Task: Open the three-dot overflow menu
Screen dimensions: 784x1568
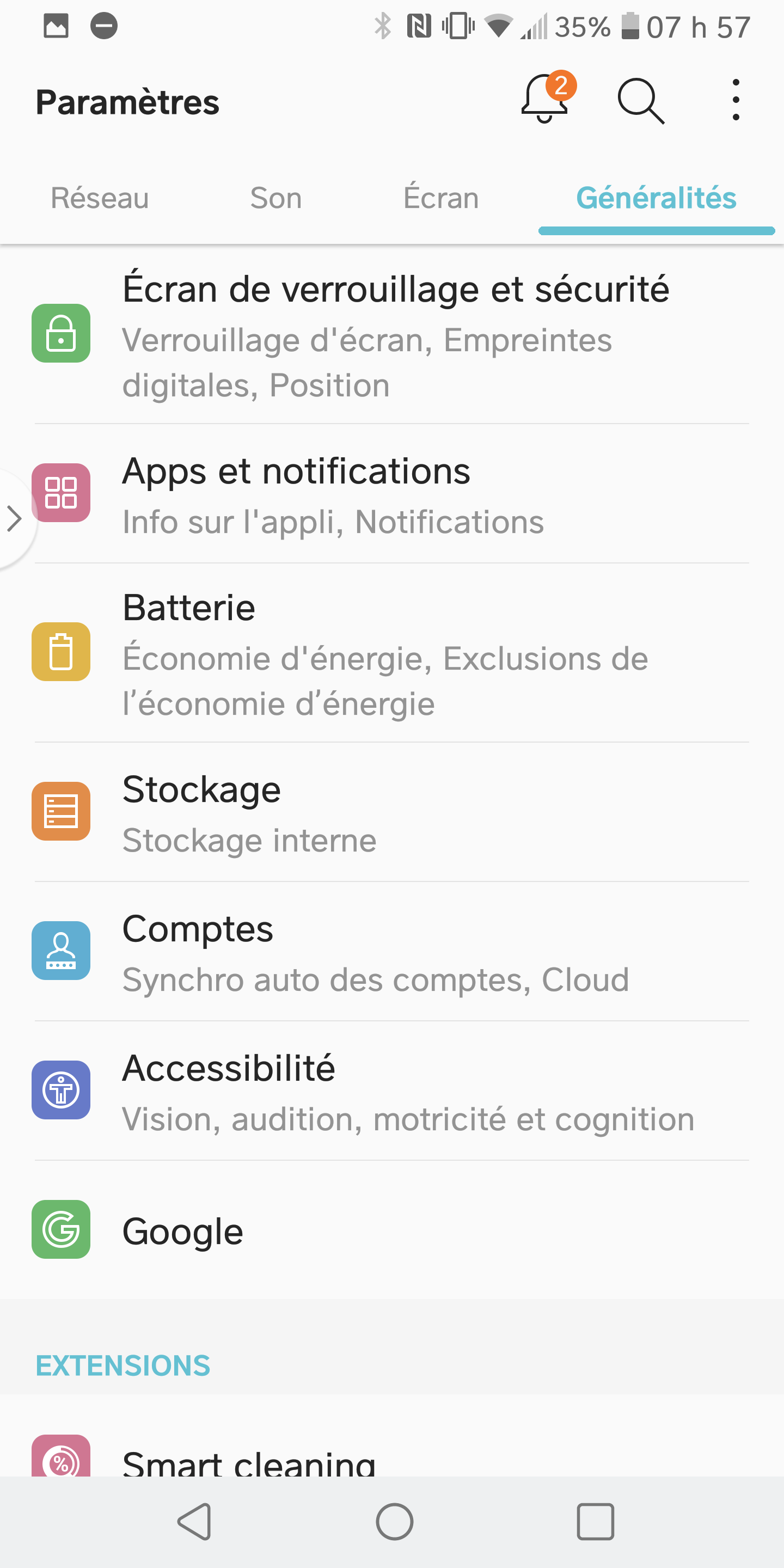Action: click(736, 100)
